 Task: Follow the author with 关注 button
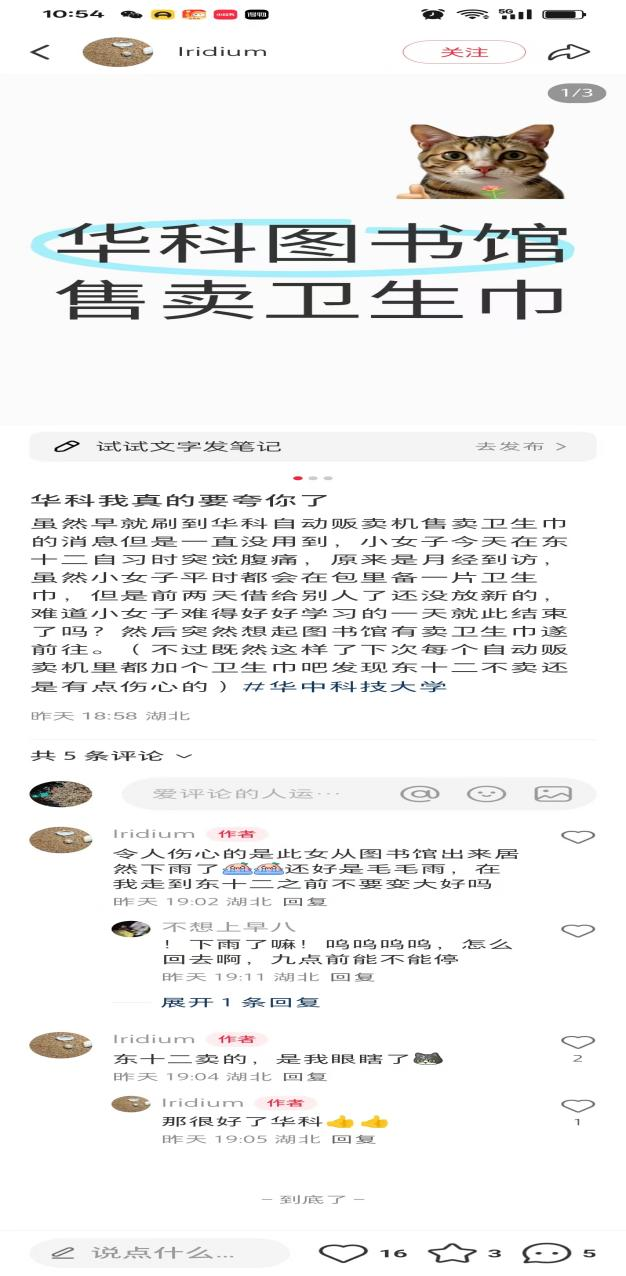pos(464,52)
